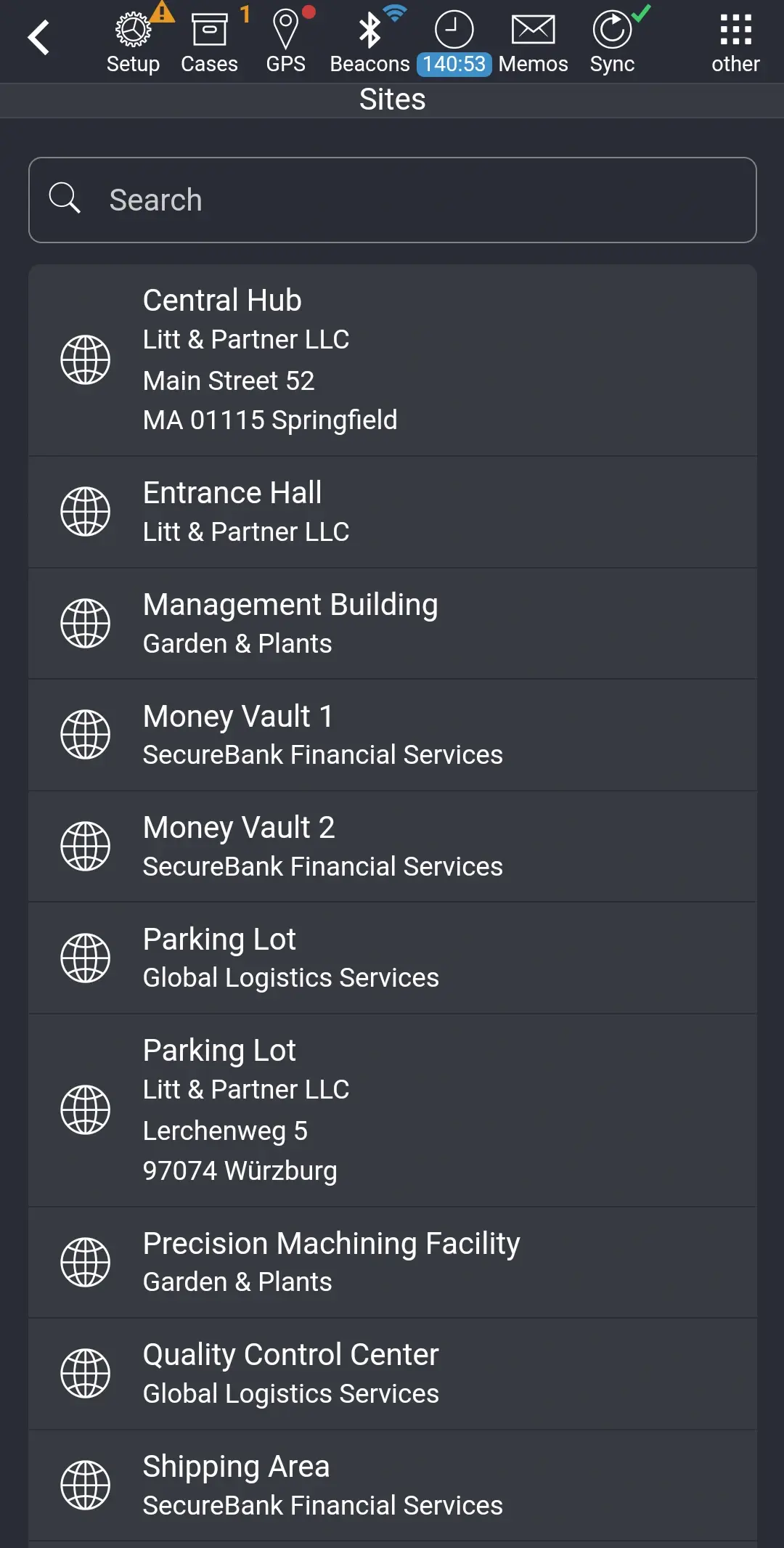Open the Shipping Area site
This screenshot has width=784, height=1548.
click(x=392, y=1485)
